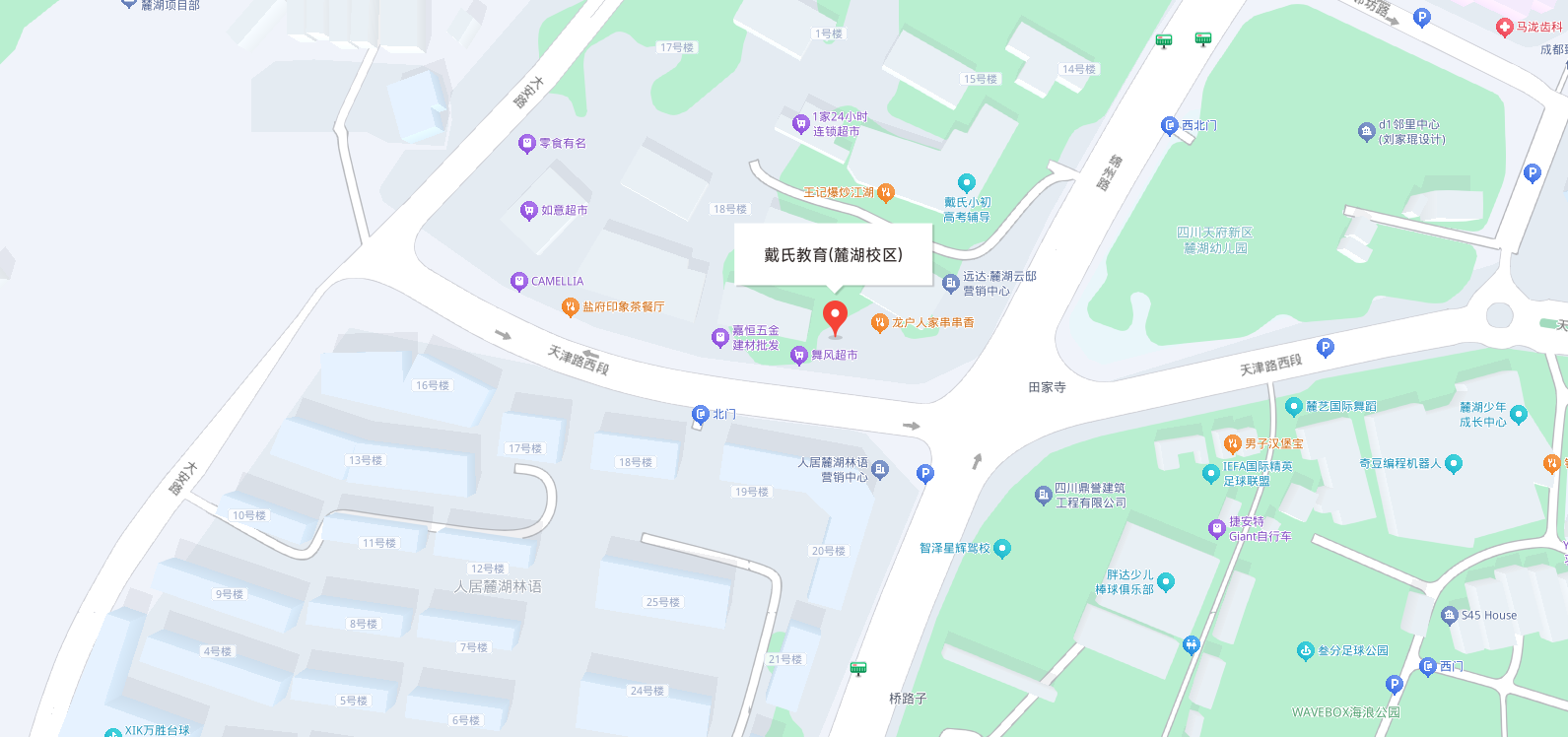The width and height of the screenshot is (1568, 737).
Task: Tap the 如意超市 marker
Action: [529, 211]
